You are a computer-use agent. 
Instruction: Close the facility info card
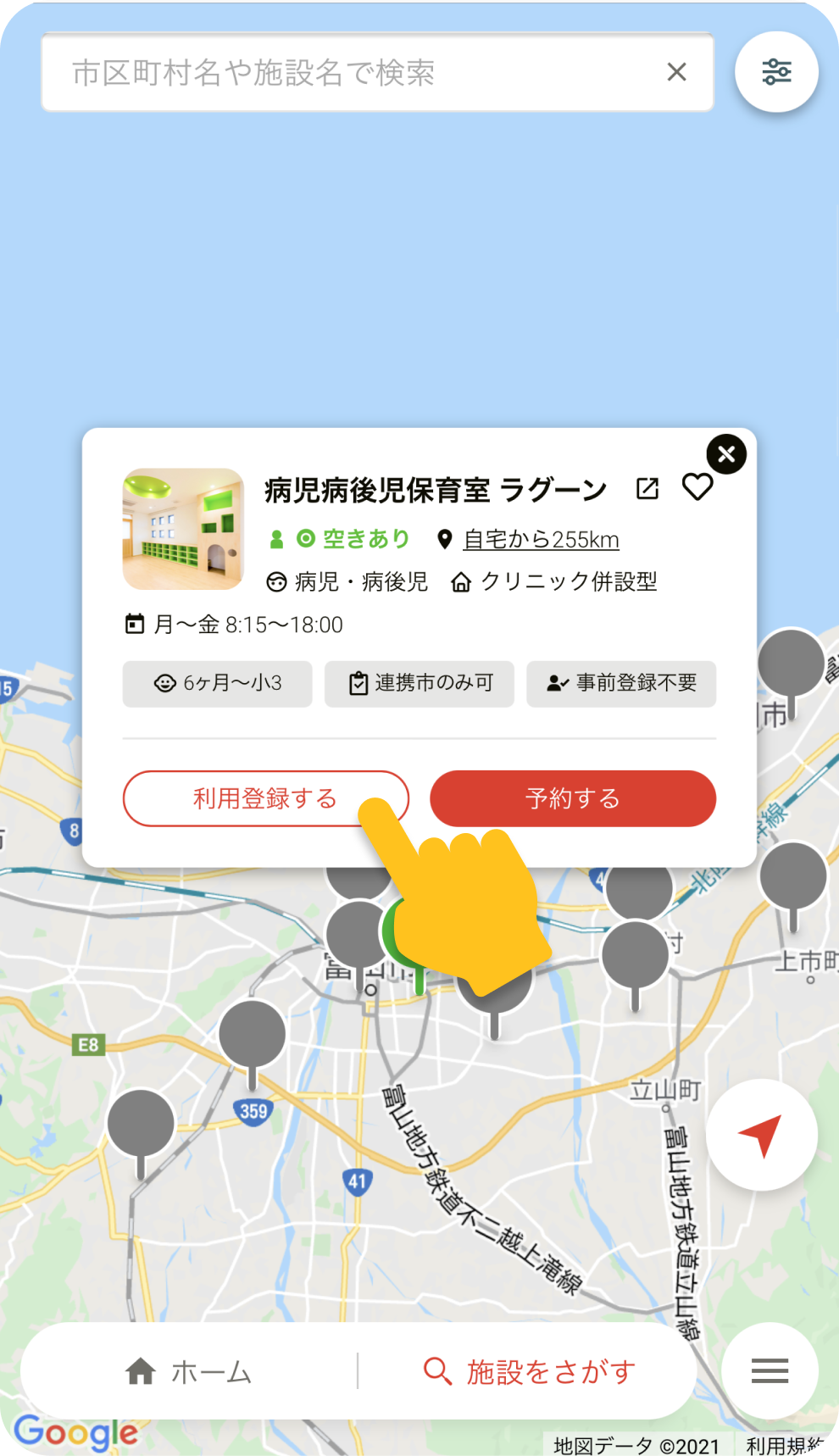(x=726, y=455)
